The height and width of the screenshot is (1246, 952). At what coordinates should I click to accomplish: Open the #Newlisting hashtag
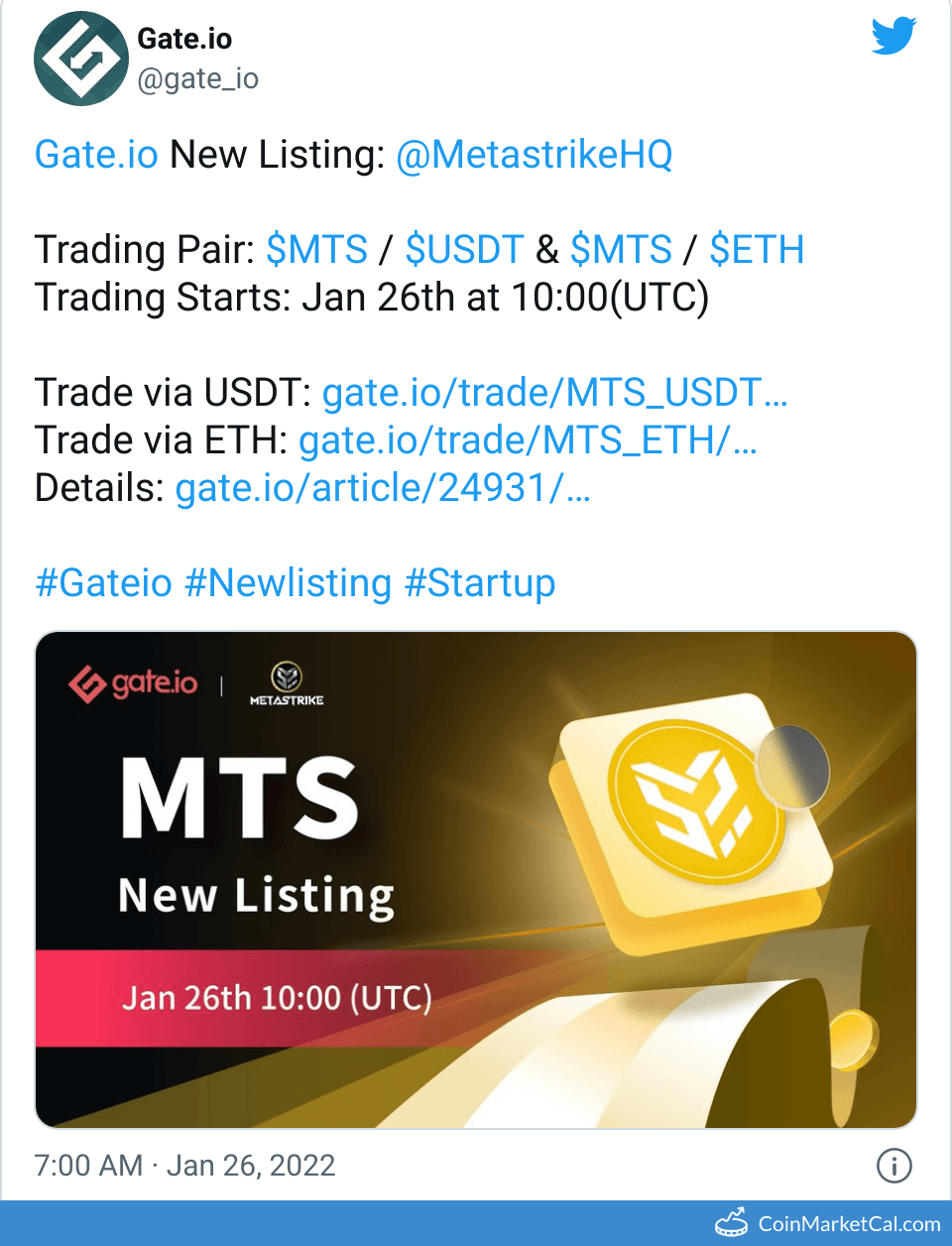(288, 583)
